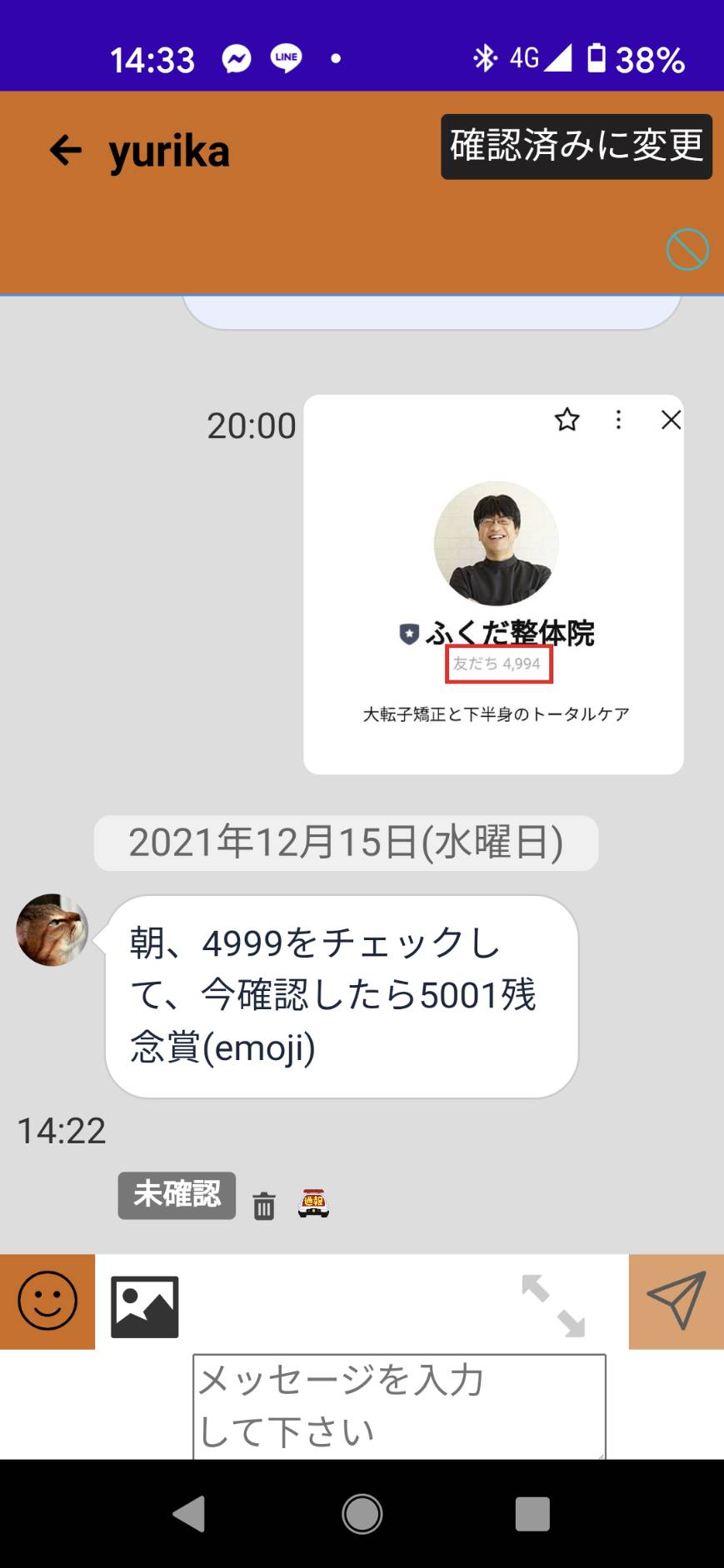This screenshot has height=1568, width=724.
Task: Tap the system home button
Action: click(362, 1513)
